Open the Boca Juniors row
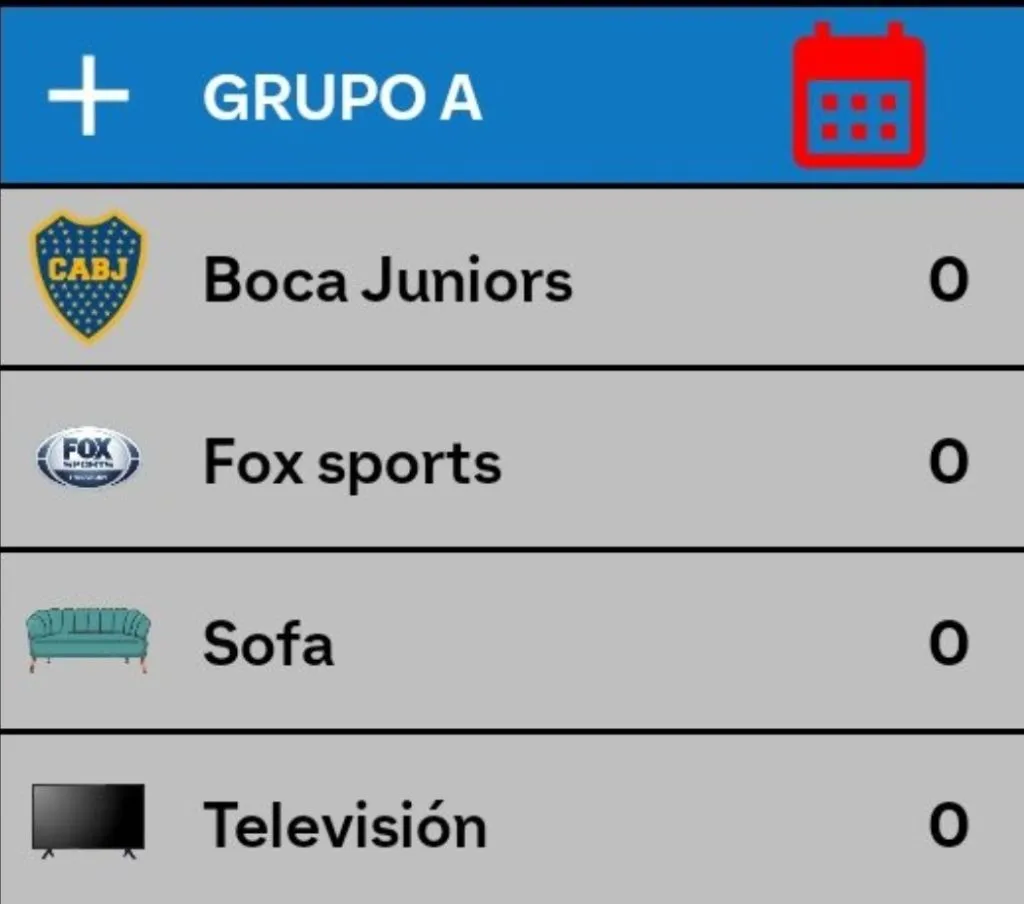This screenshot has width=1024, height=904. [388, 280]
